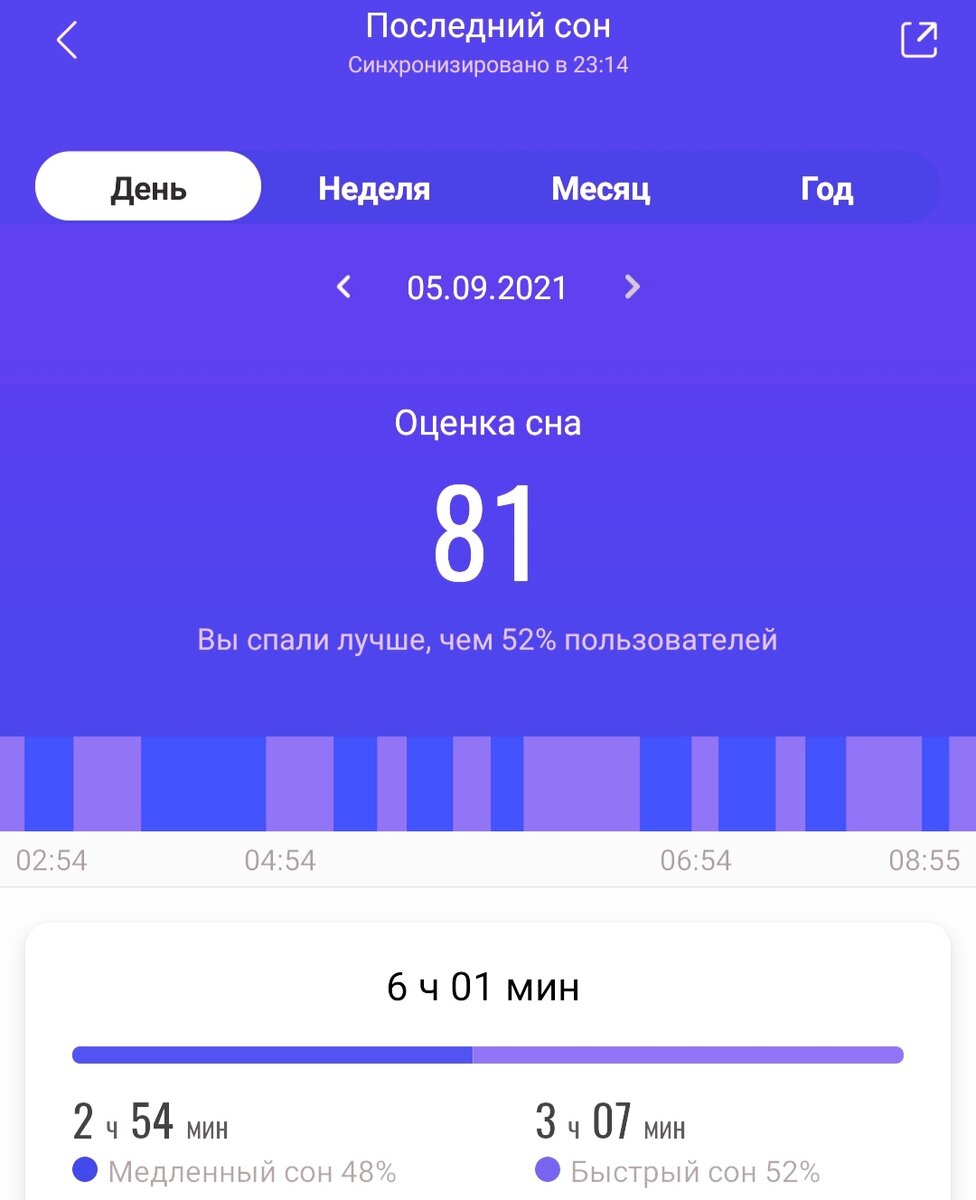Viewport: 976px width, 1200px height.
Task: Tap the back arrow to exit sleep details
Action: [x=66, y=40]
